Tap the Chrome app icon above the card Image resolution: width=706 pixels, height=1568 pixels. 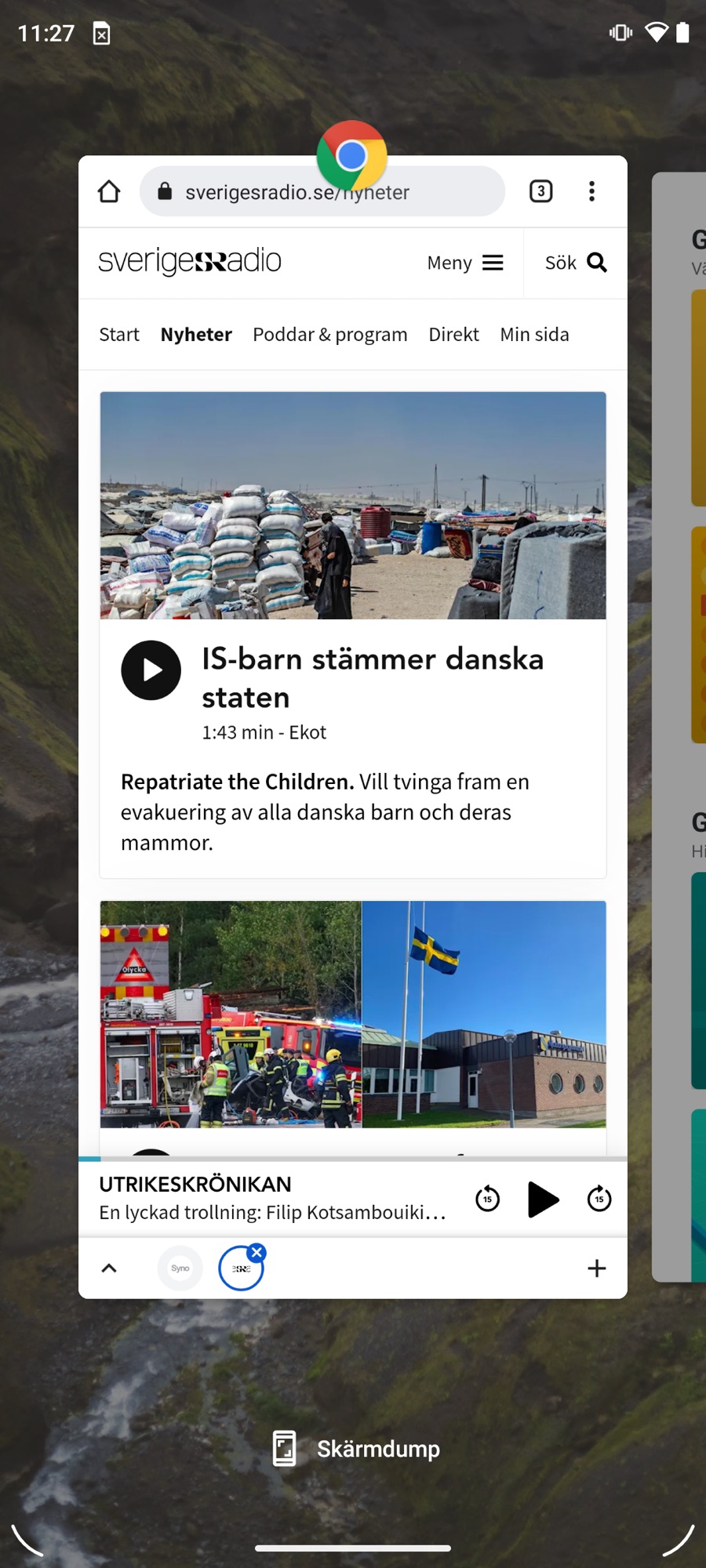[x=352, y=155]
